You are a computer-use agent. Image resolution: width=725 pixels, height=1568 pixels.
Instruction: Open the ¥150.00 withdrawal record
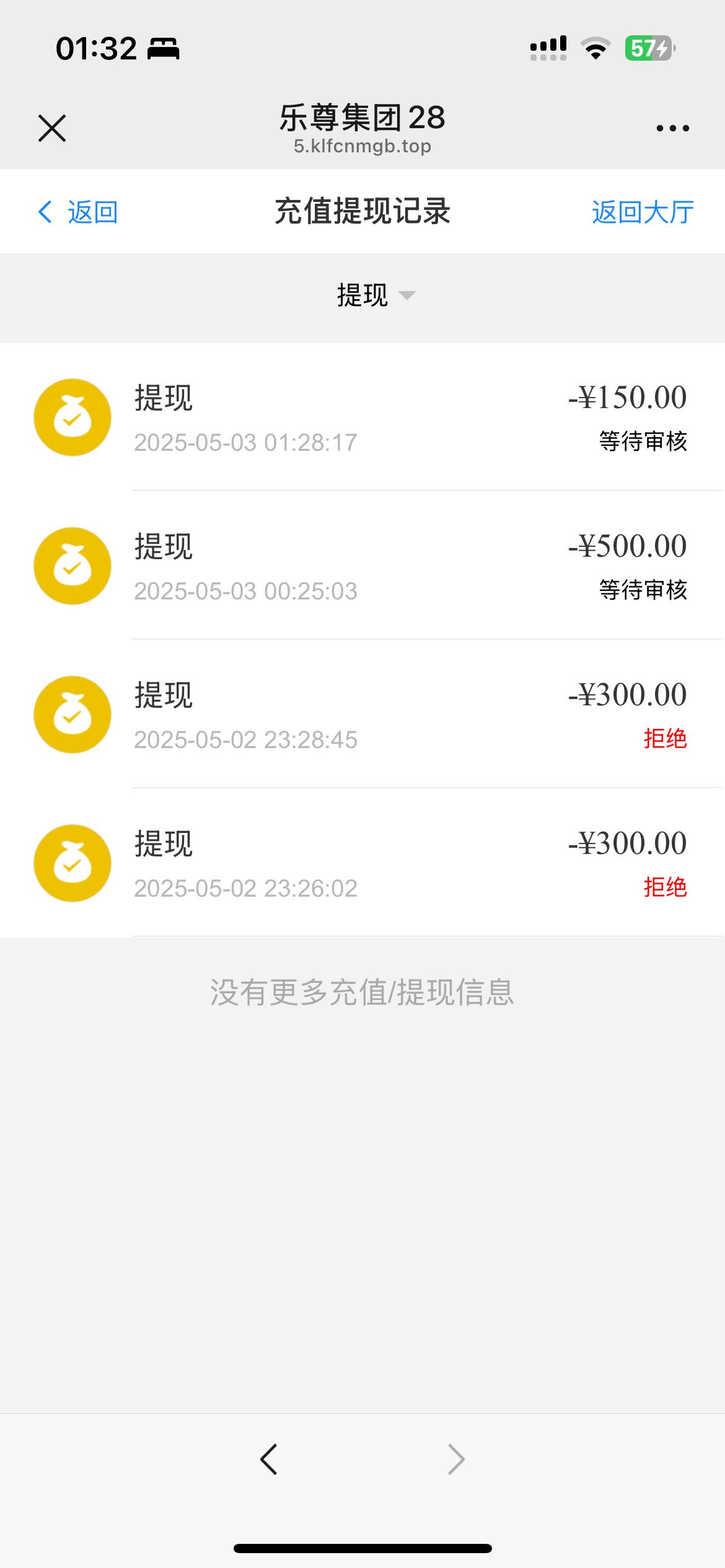(x=362, y=417)
